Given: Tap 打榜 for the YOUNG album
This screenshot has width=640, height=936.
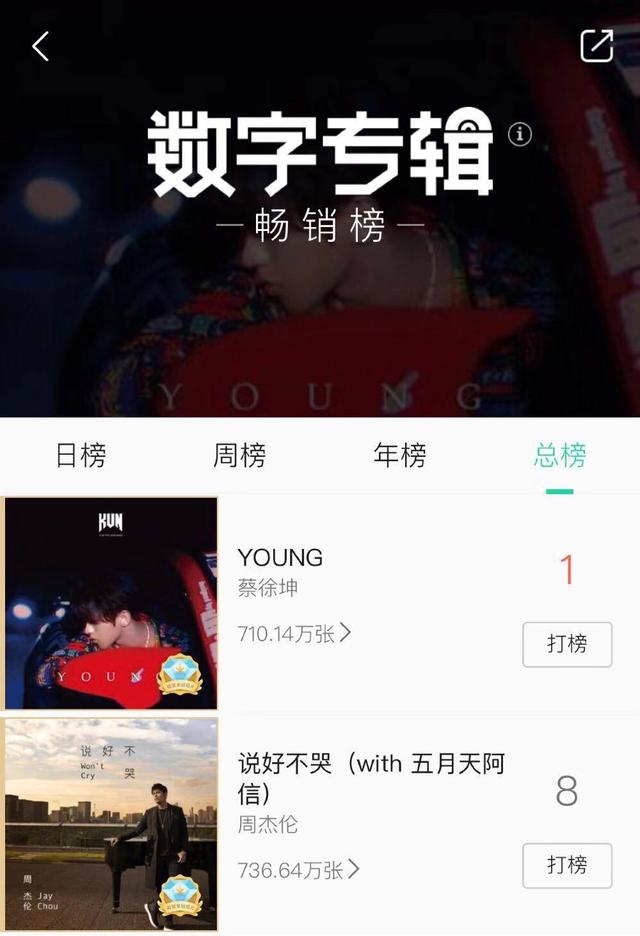Looking at the screenshot, I should coord(567,644).
